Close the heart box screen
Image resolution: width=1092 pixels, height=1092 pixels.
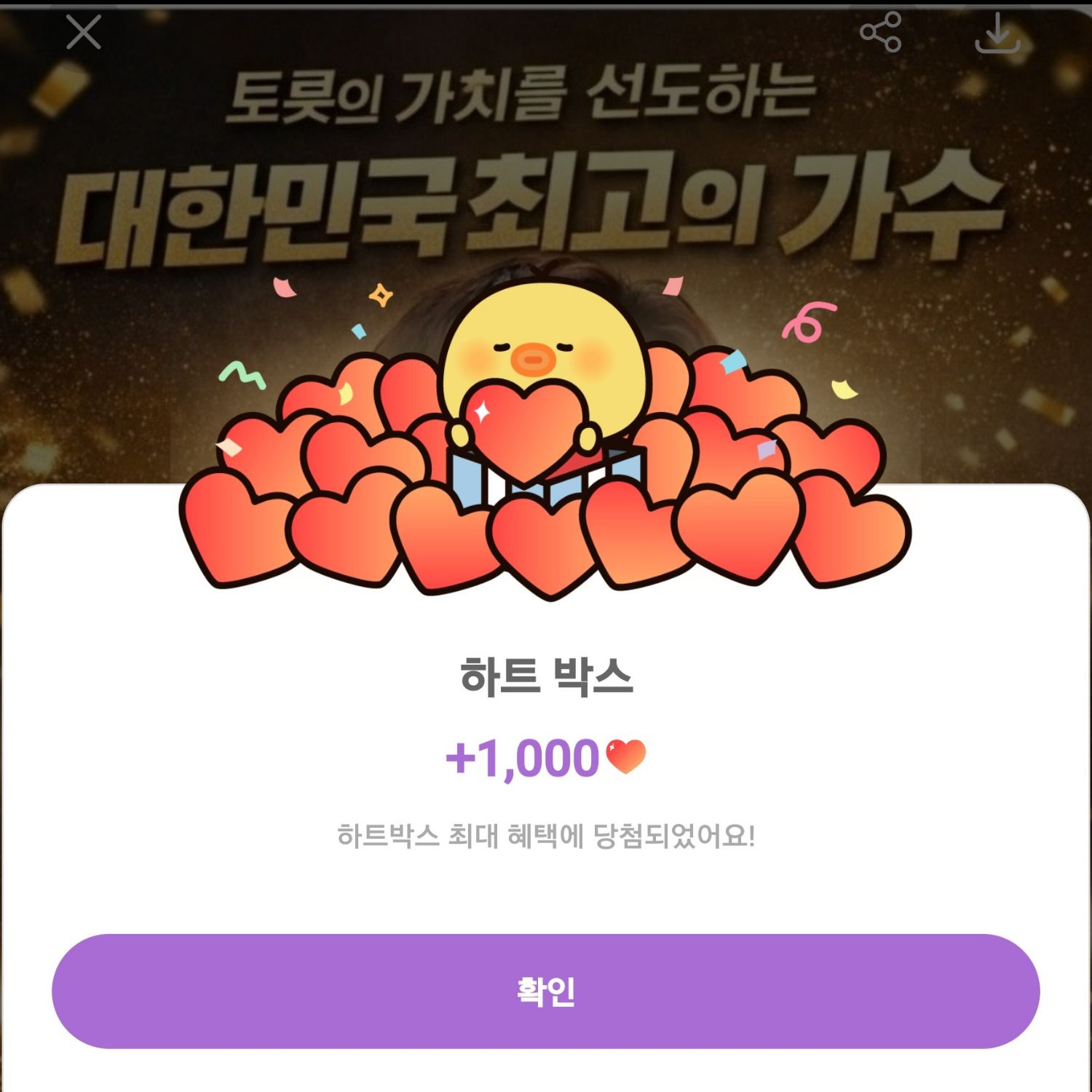click(83, 33)
